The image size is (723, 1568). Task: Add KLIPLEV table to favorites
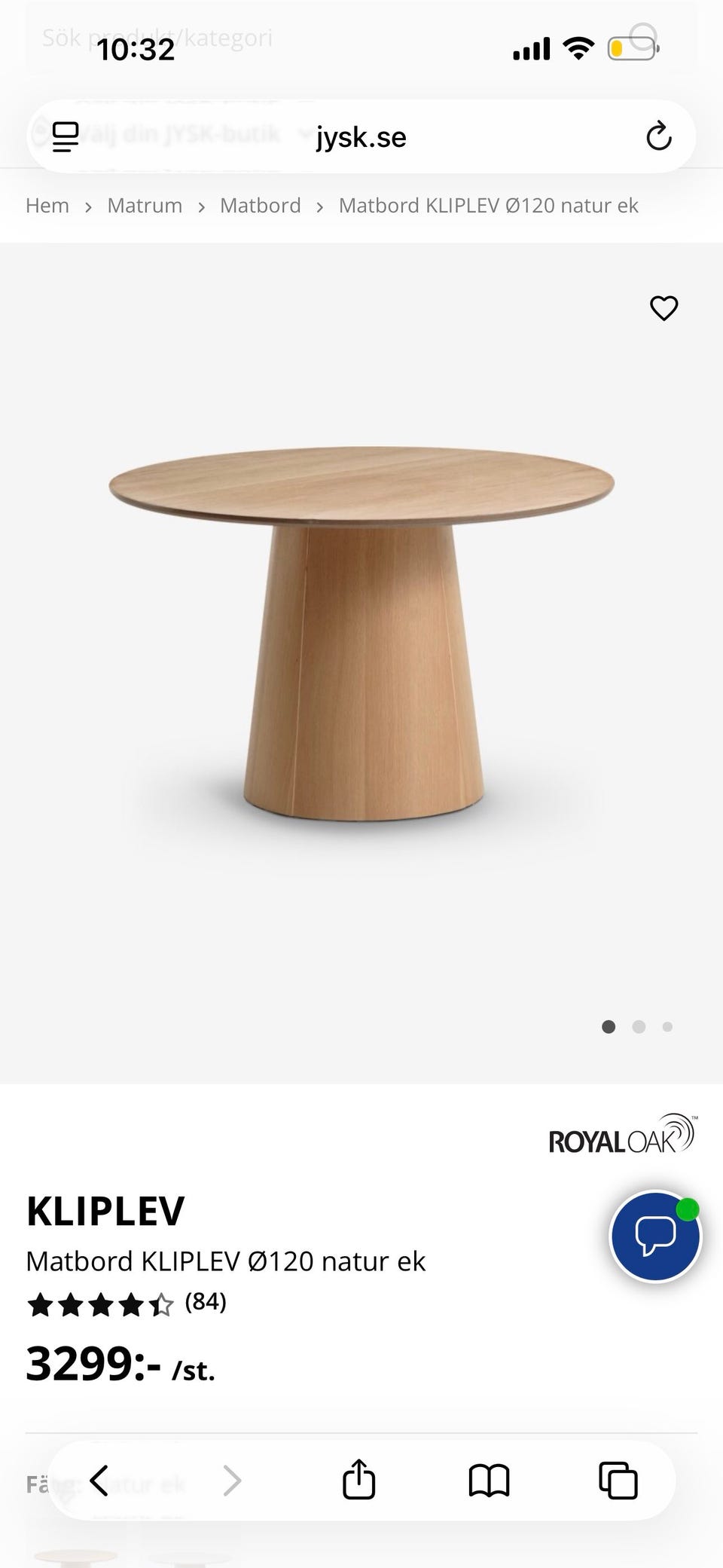pos(664,308)
